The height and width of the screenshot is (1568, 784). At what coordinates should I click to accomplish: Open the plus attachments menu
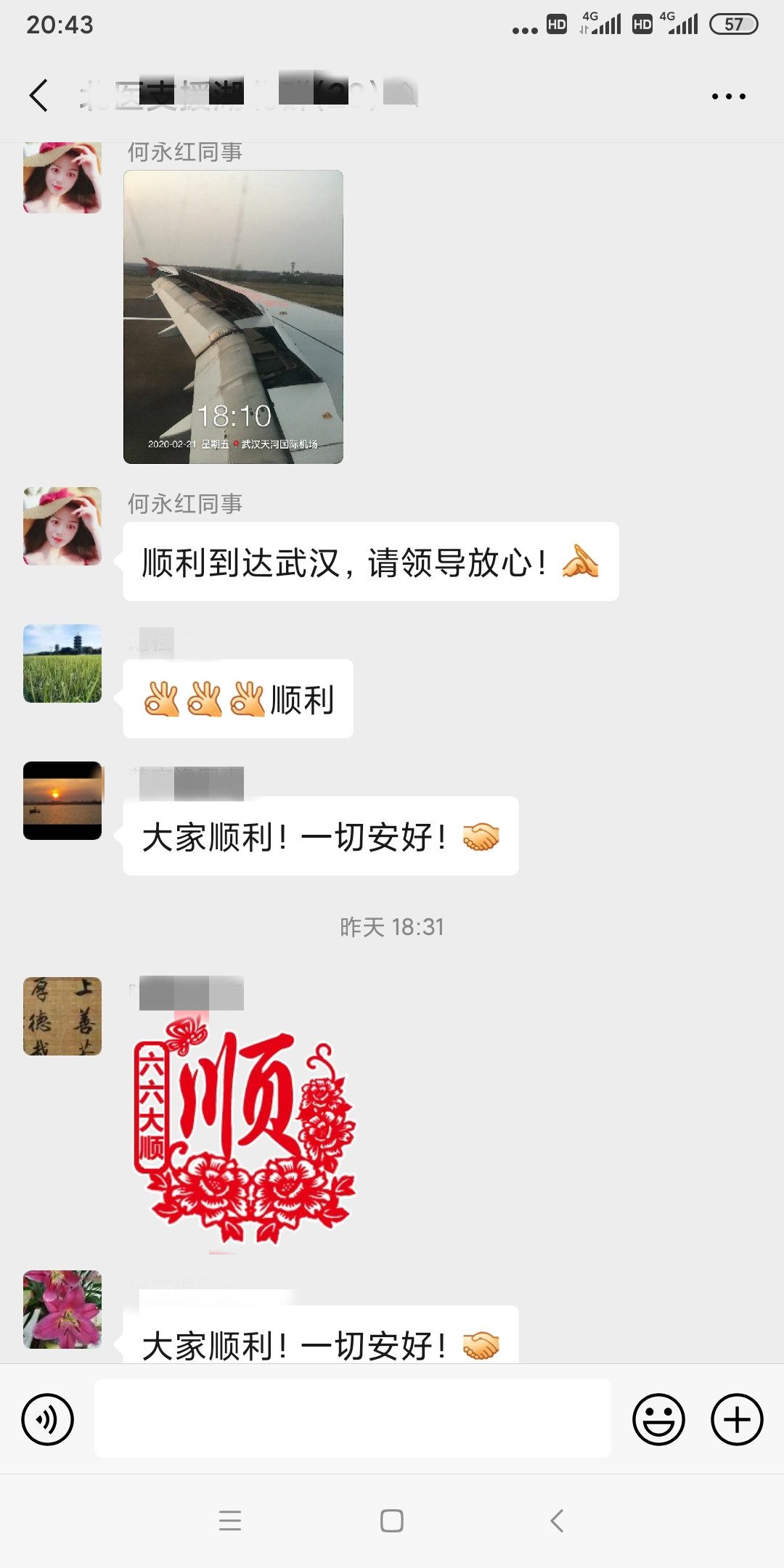click(736, 1419)
